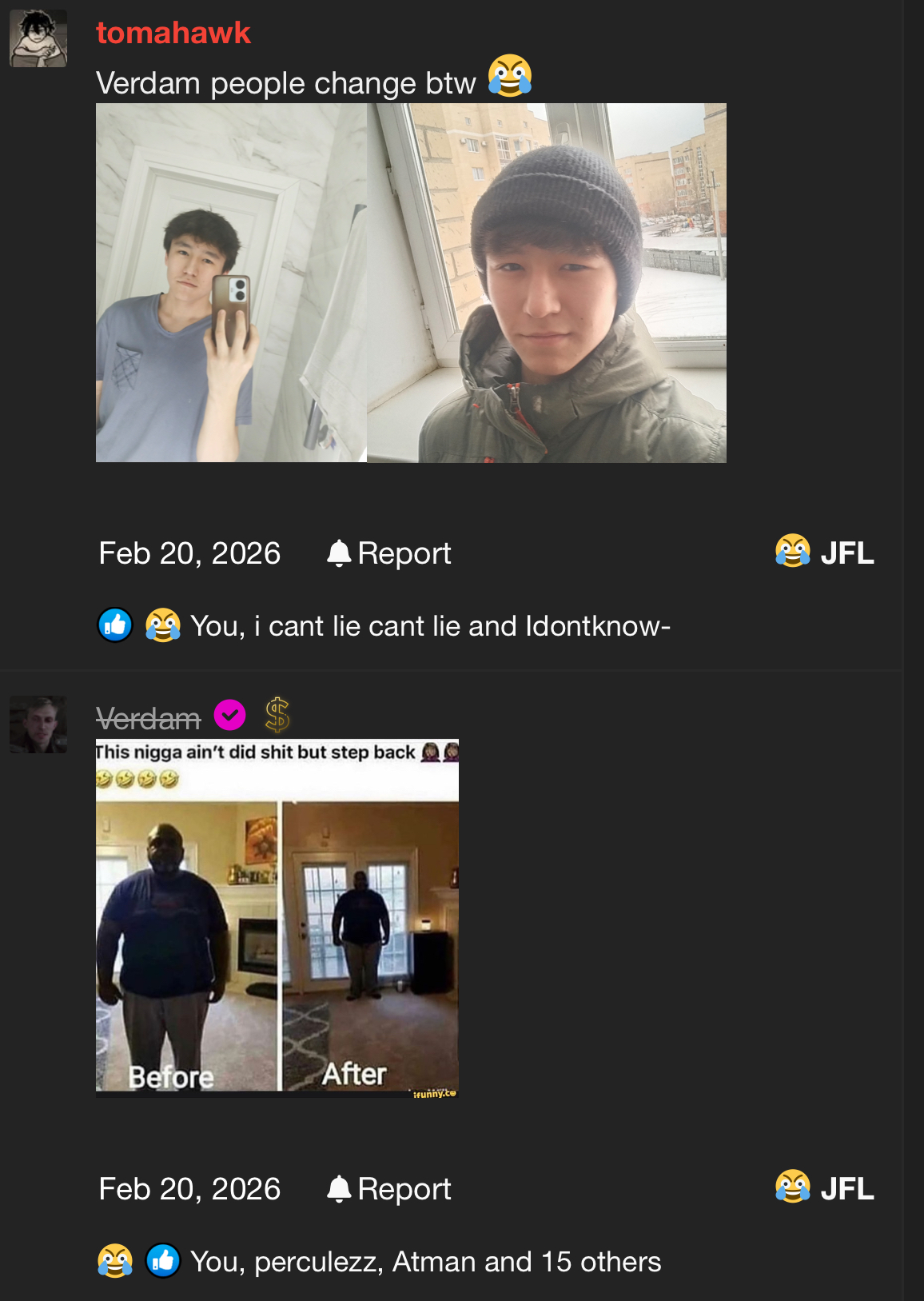Tap tomahawk's avatar picture

point(38,38)
